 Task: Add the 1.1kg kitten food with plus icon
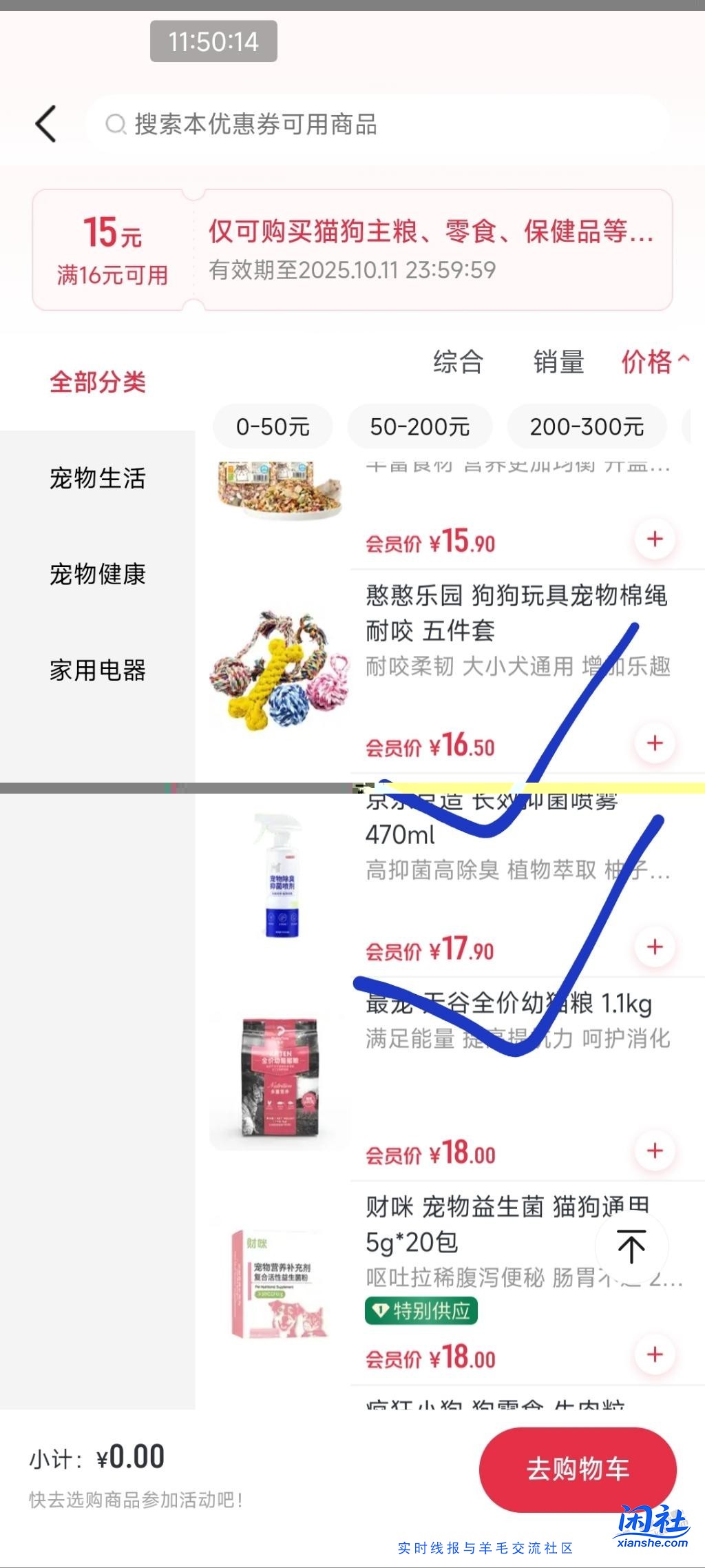[x=654, y=1150]
